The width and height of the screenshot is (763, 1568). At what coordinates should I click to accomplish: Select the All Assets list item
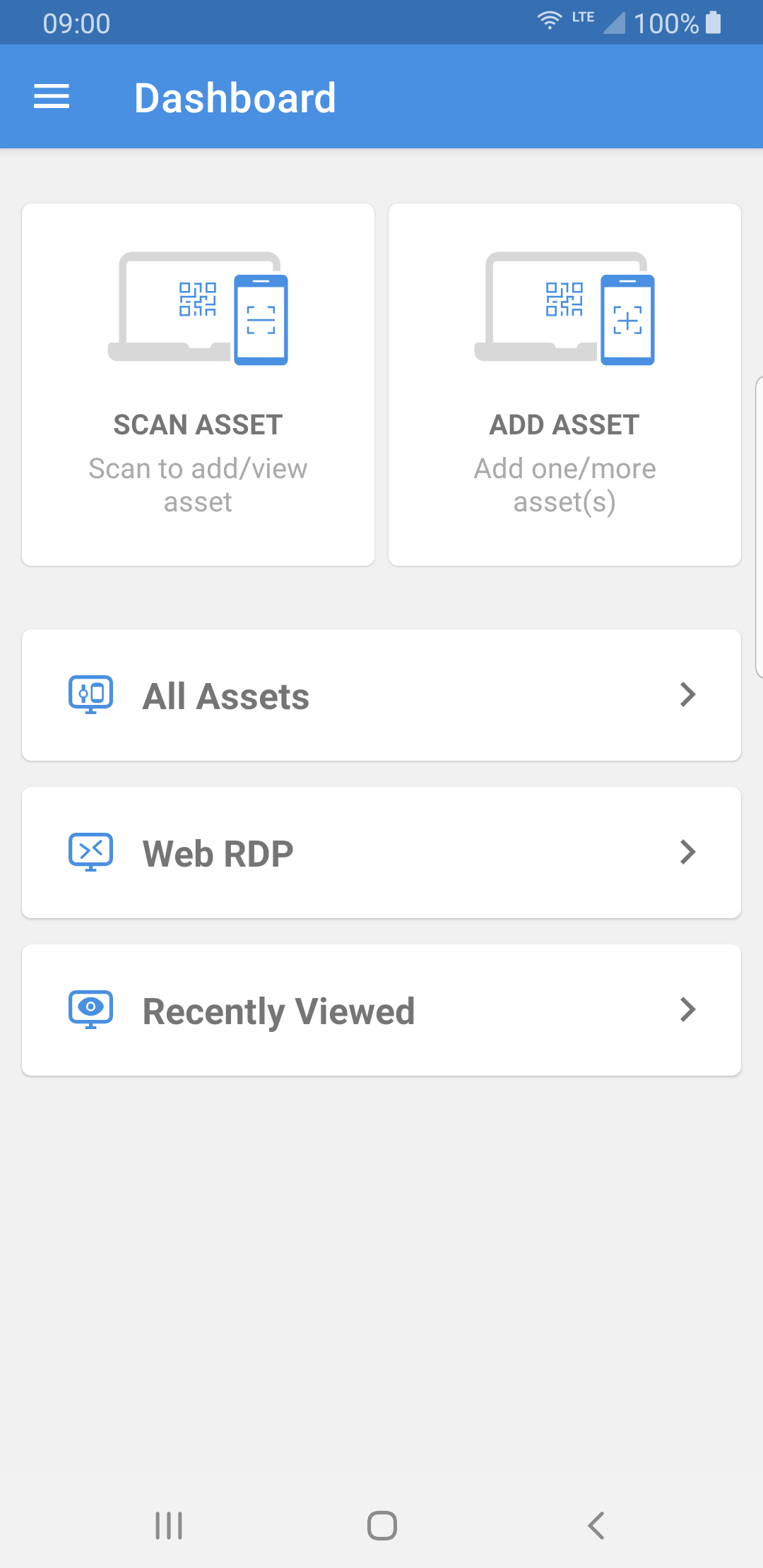pos(381,694)
